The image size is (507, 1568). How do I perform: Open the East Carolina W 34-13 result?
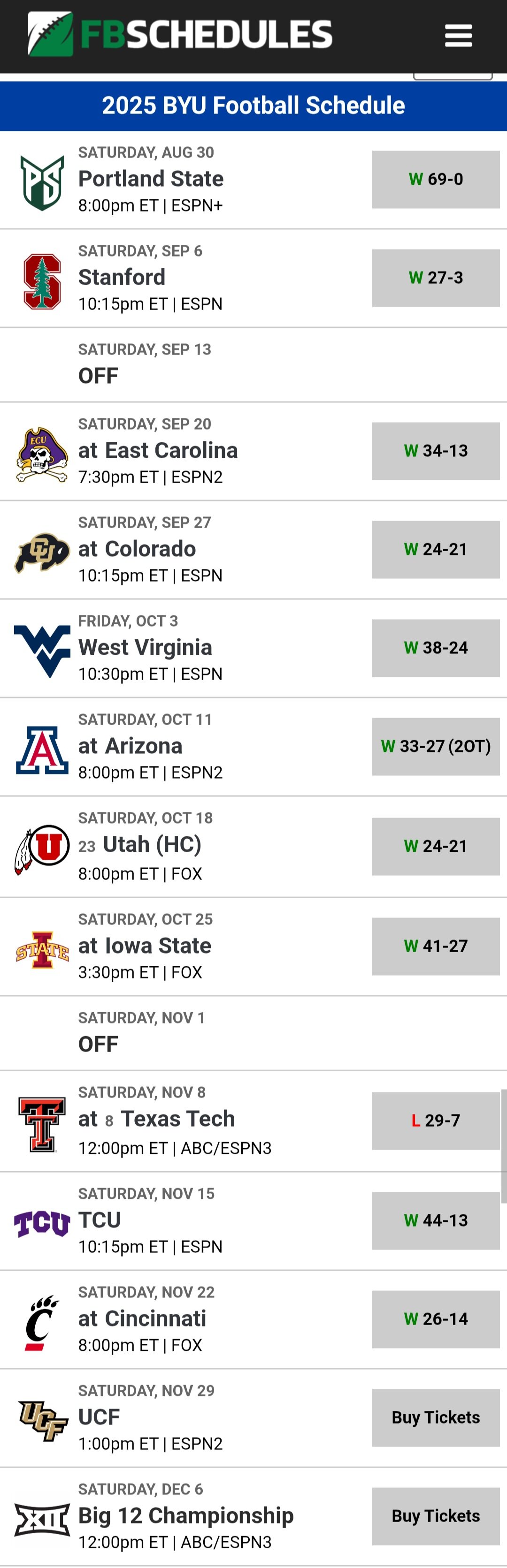coord(436,451)
